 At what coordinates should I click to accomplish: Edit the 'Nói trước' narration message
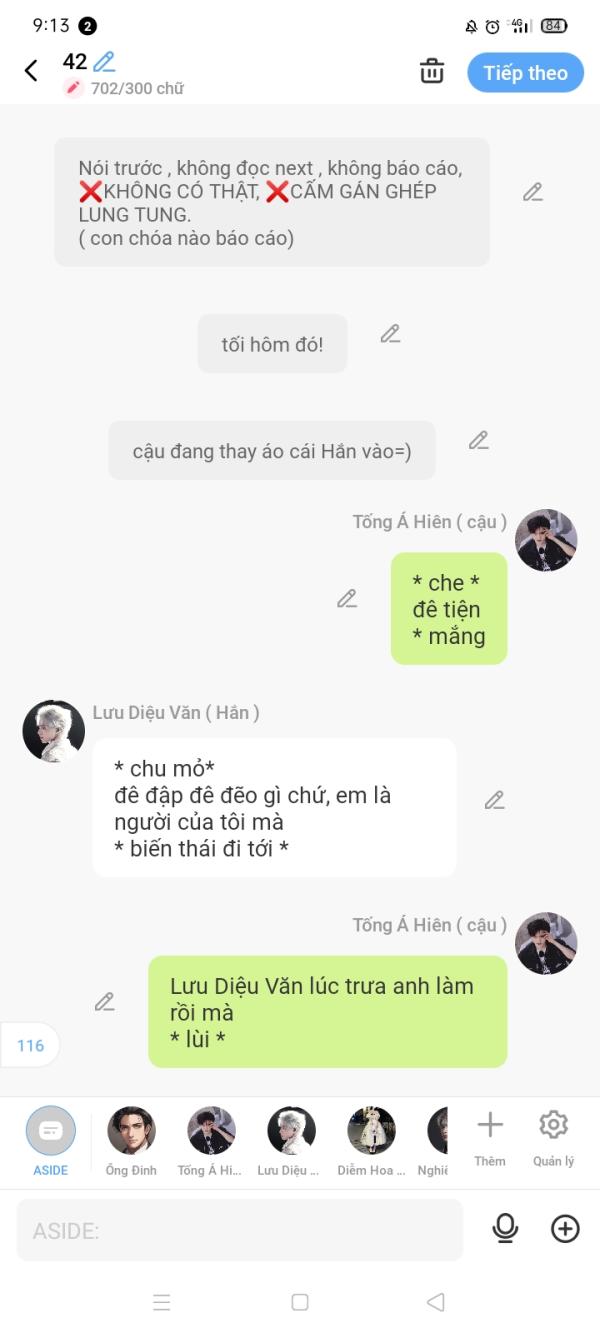(533, 192)
